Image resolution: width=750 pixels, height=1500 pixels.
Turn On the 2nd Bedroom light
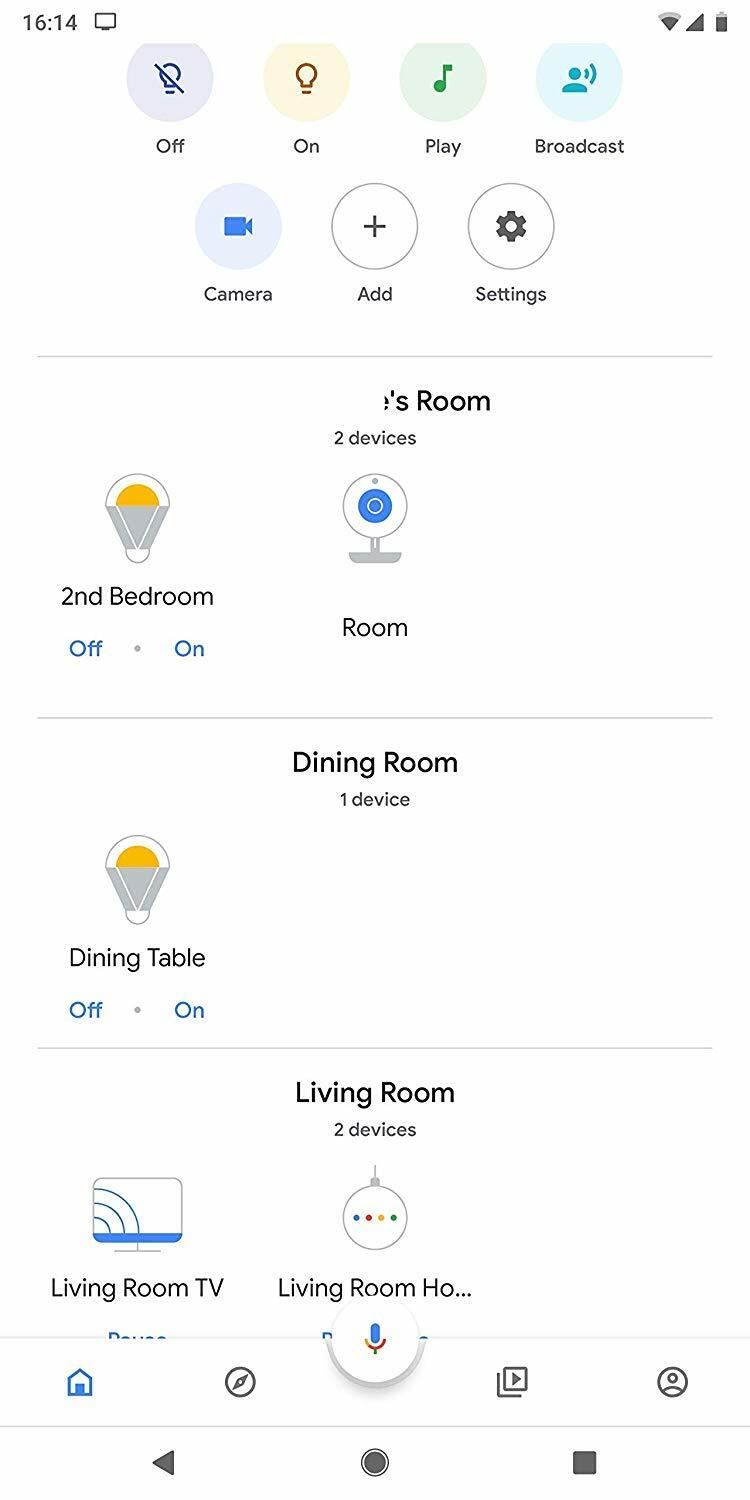click(189, 648)
